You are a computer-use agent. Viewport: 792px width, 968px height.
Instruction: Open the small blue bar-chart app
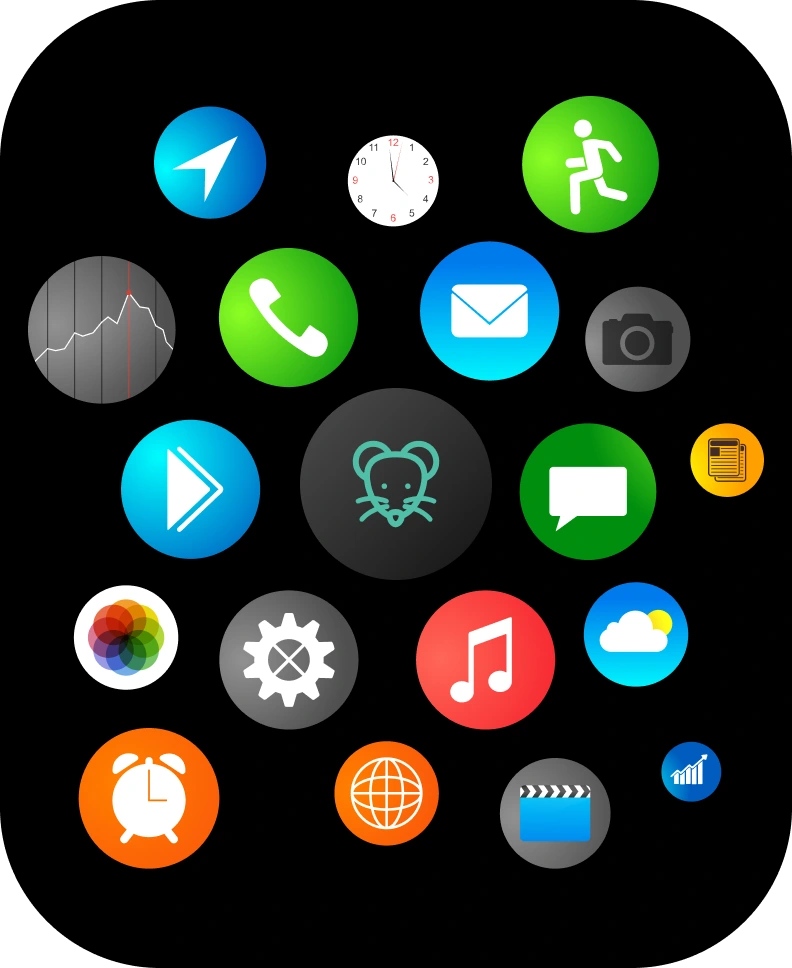691,771
